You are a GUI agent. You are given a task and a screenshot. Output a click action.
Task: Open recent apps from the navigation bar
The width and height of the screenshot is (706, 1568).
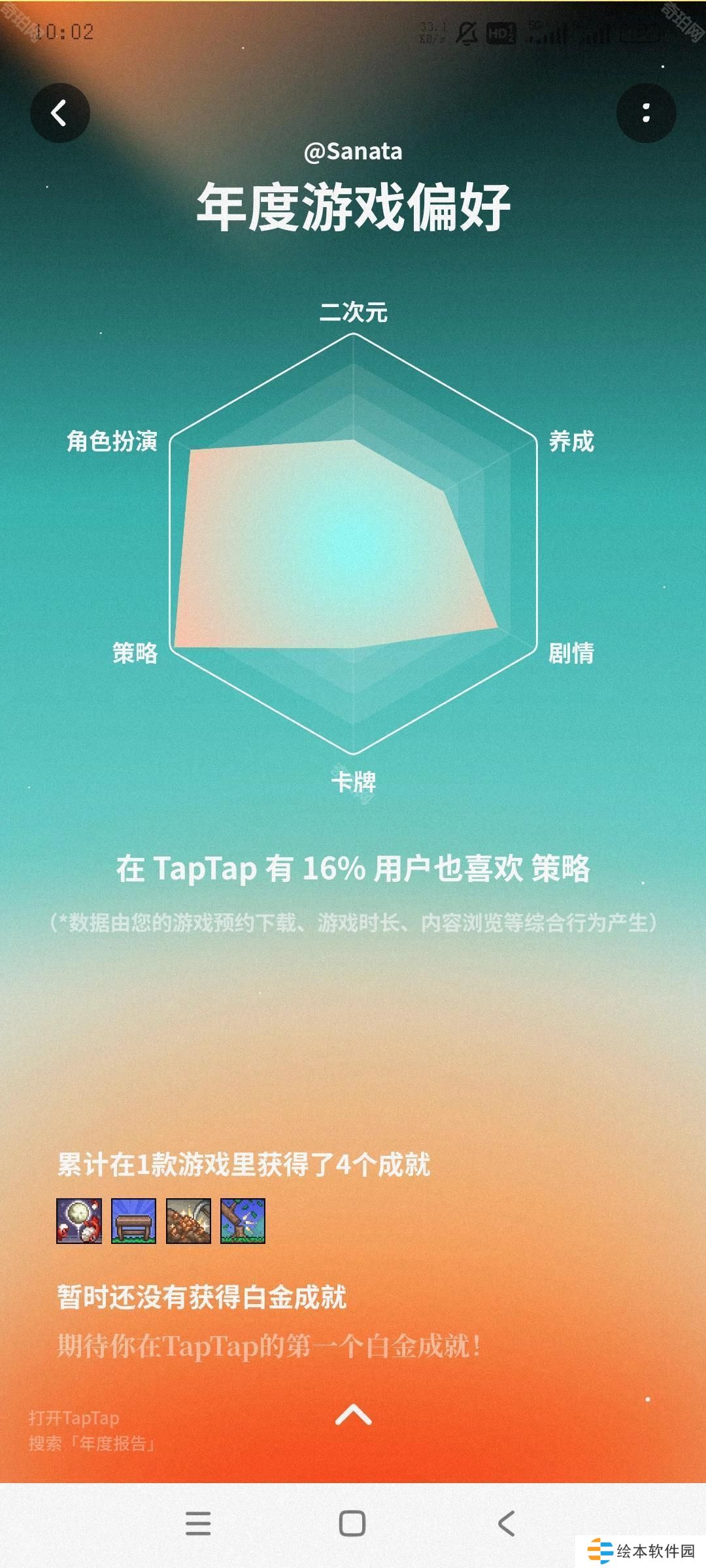[198, 1524]
